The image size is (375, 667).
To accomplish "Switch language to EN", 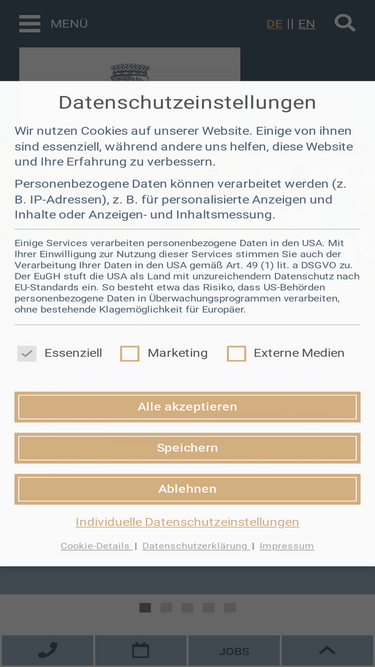I will [307, 24].
